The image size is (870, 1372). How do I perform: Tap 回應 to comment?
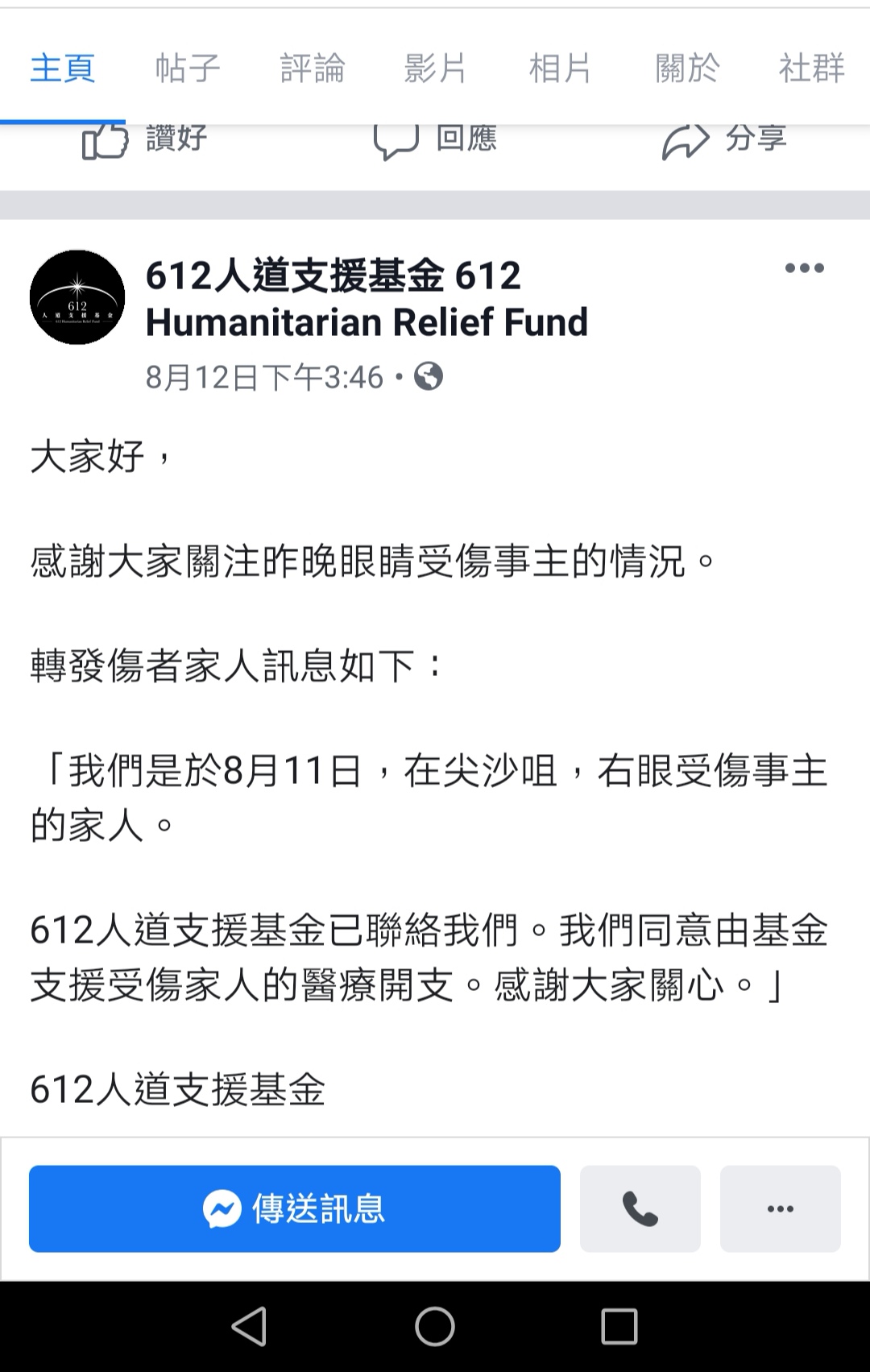click(435, 140)
